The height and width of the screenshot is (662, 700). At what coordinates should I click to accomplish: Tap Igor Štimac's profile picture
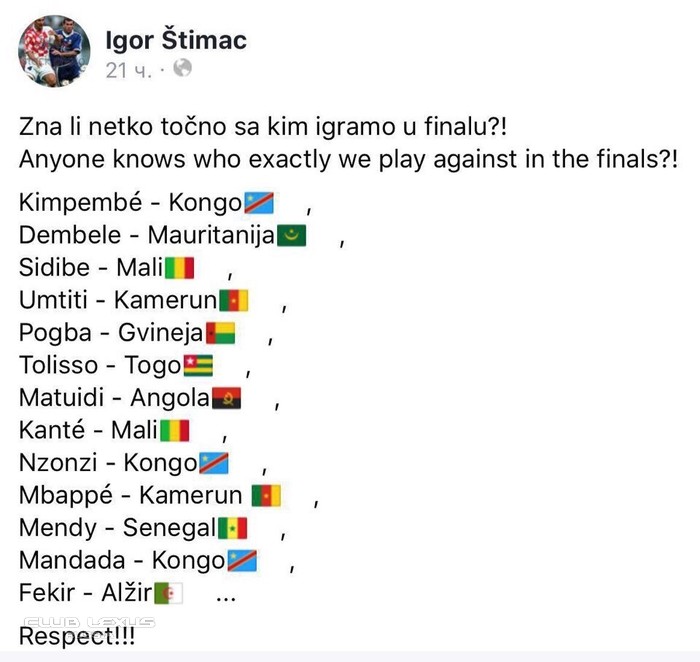[x=55, y=50]
